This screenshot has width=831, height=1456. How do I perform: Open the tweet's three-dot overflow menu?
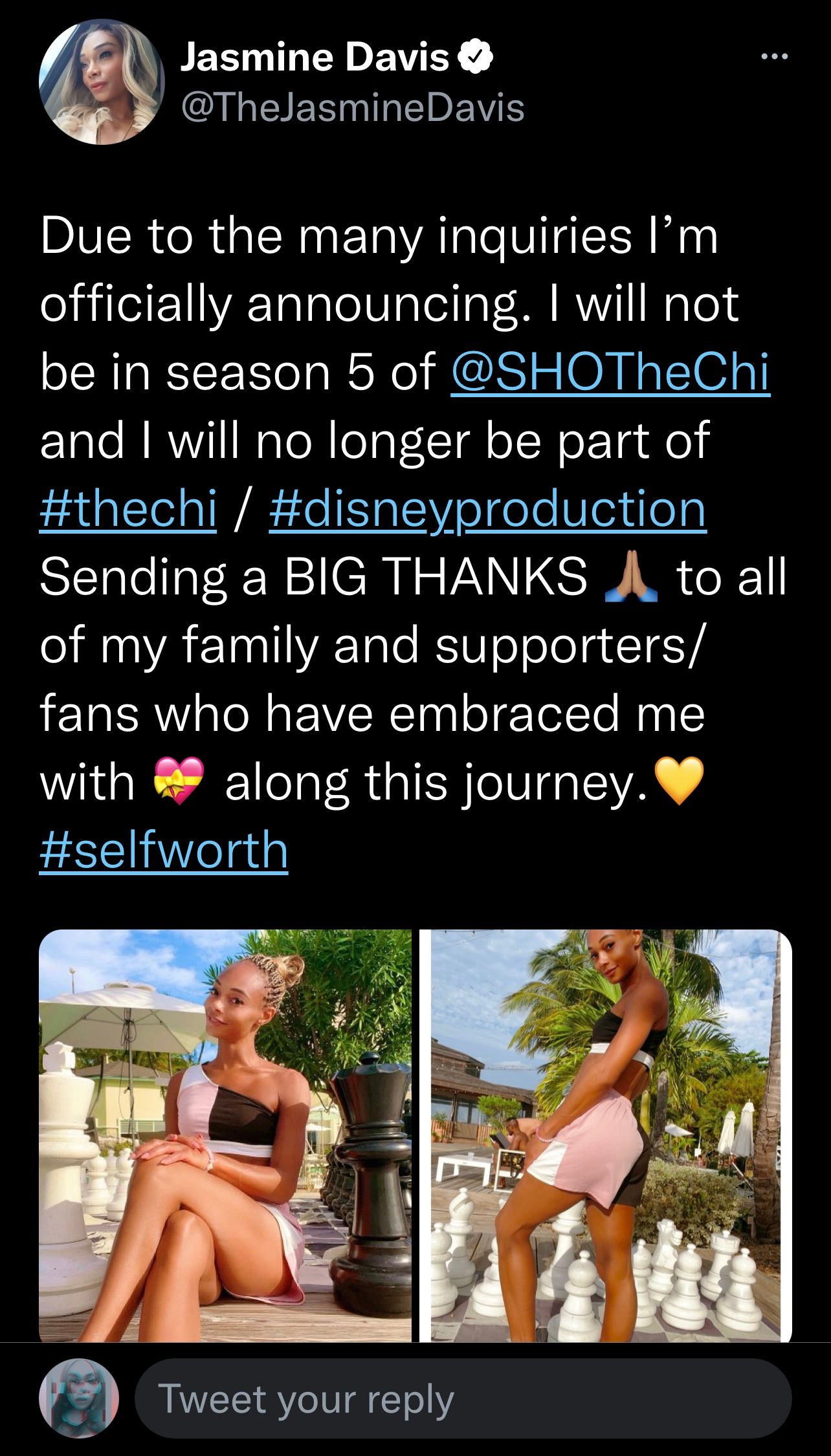pos(774,58)
